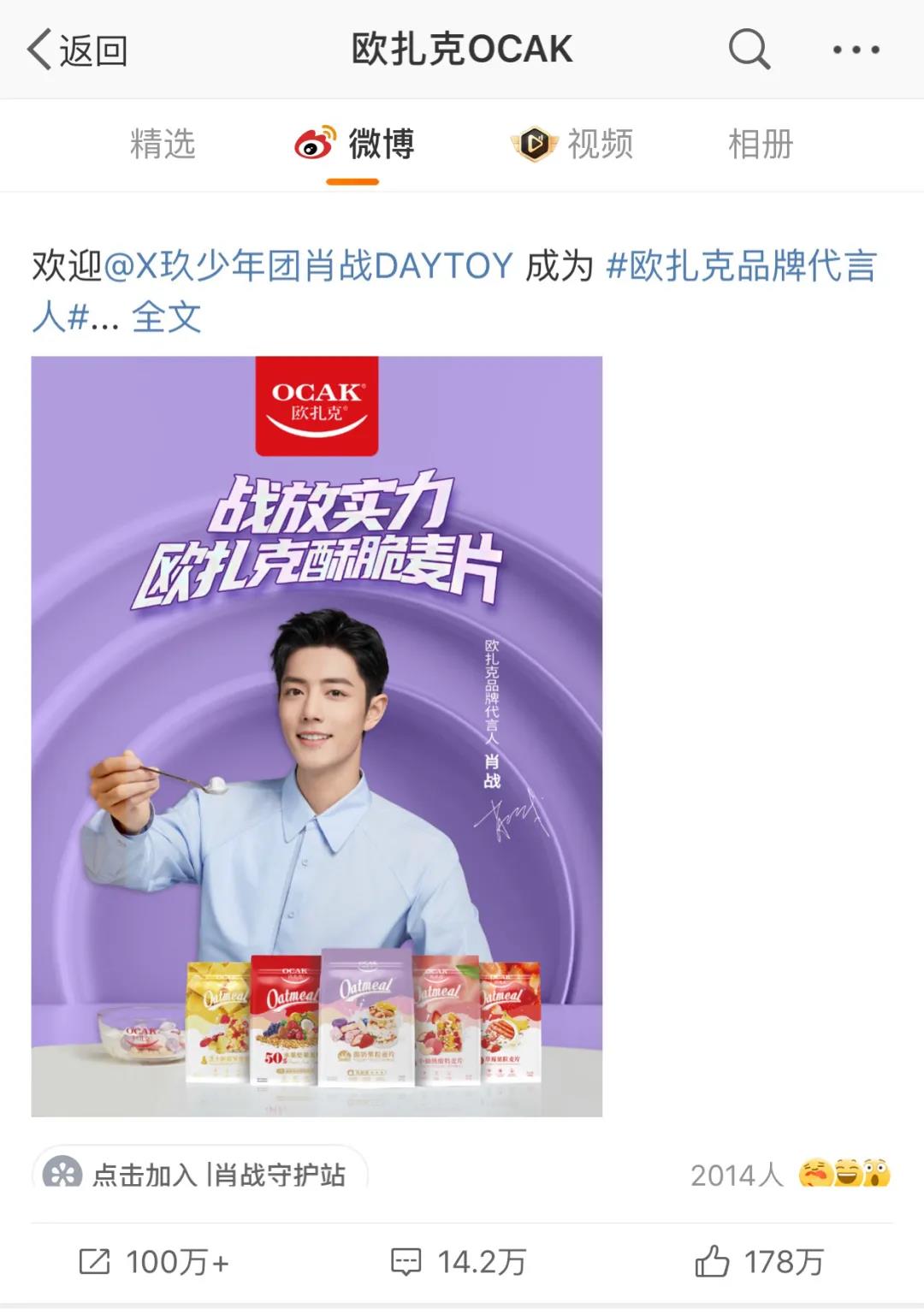Select the 微博 tab

(354, 144)
